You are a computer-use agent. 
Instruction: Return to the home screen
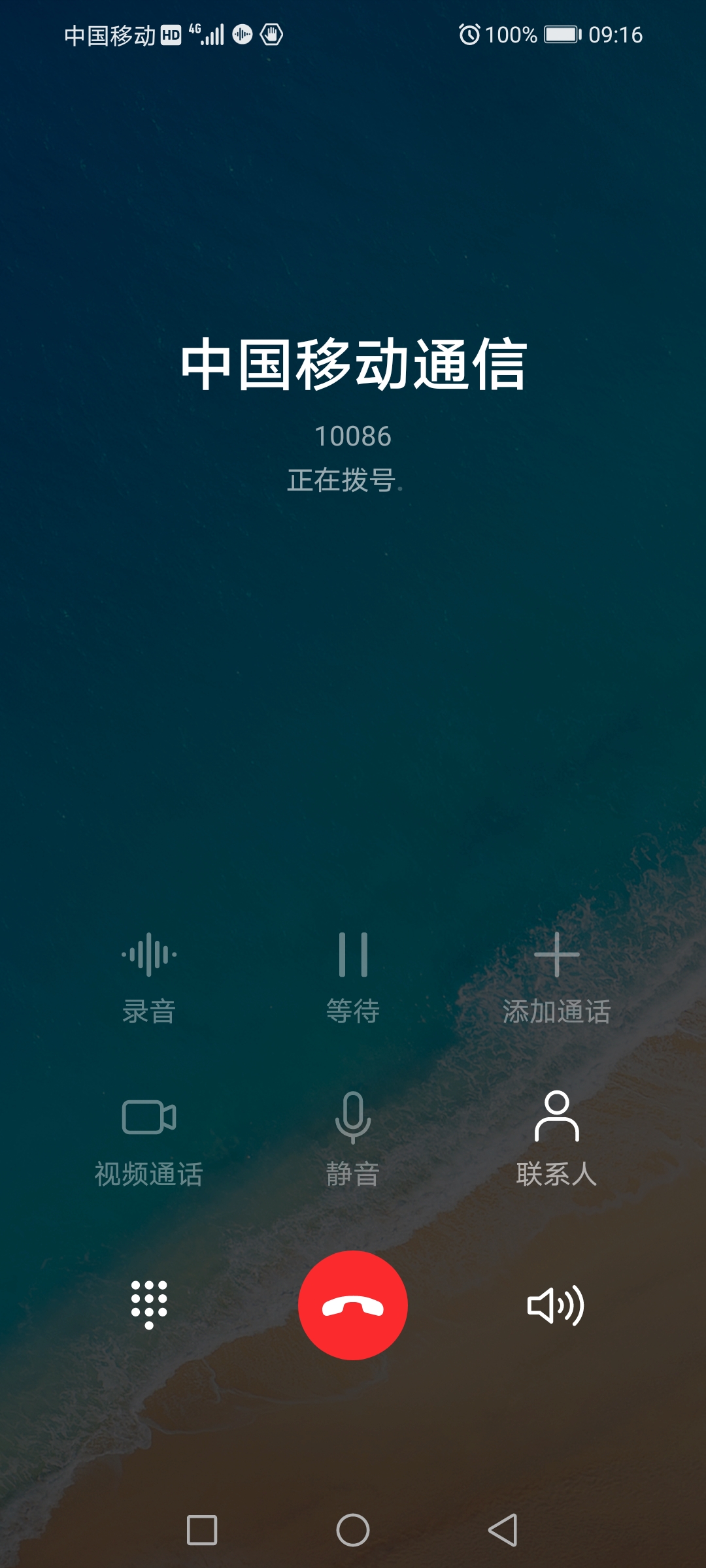pos(353,1530)
